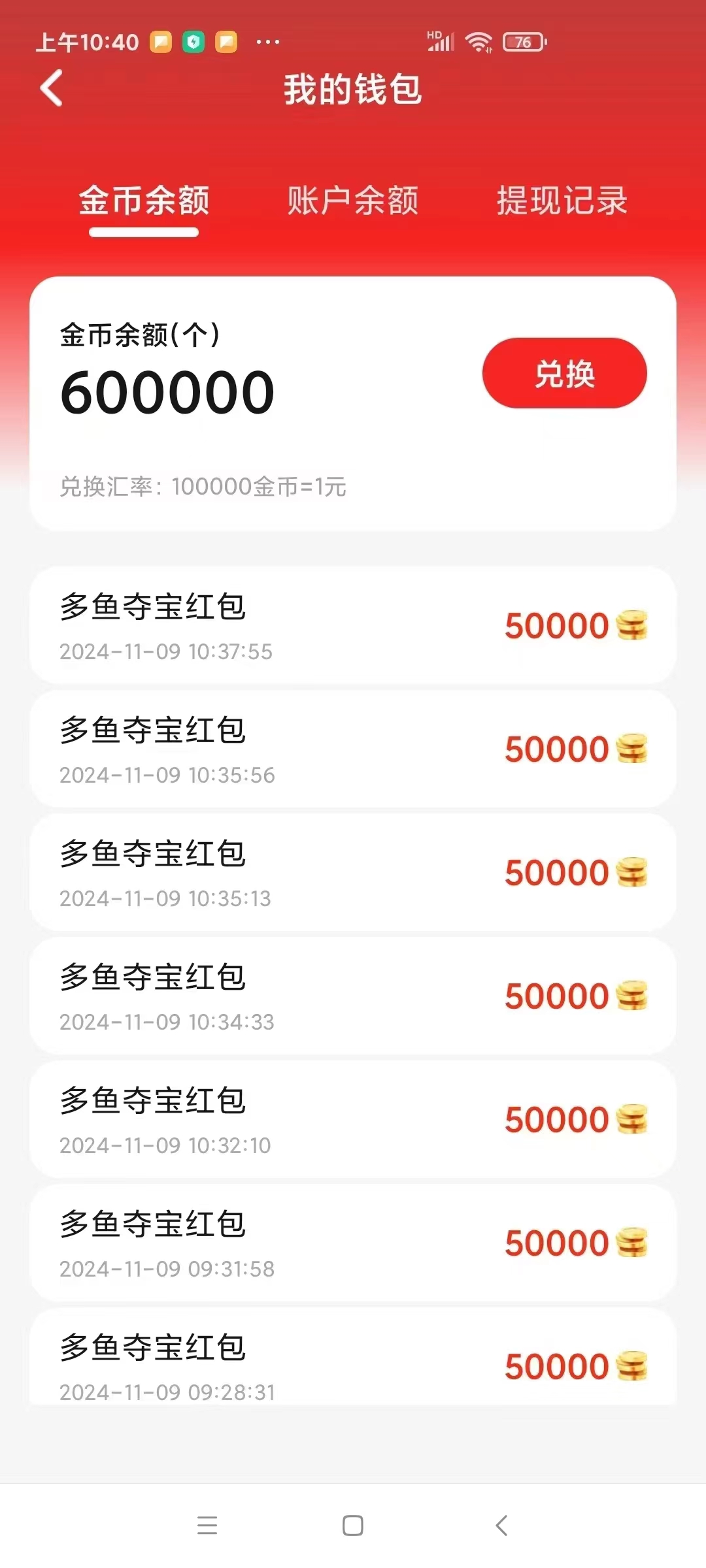Select the 金币余额 tab
The width and height of the screenshot is (706, 1568).
[x=144, y=200]
